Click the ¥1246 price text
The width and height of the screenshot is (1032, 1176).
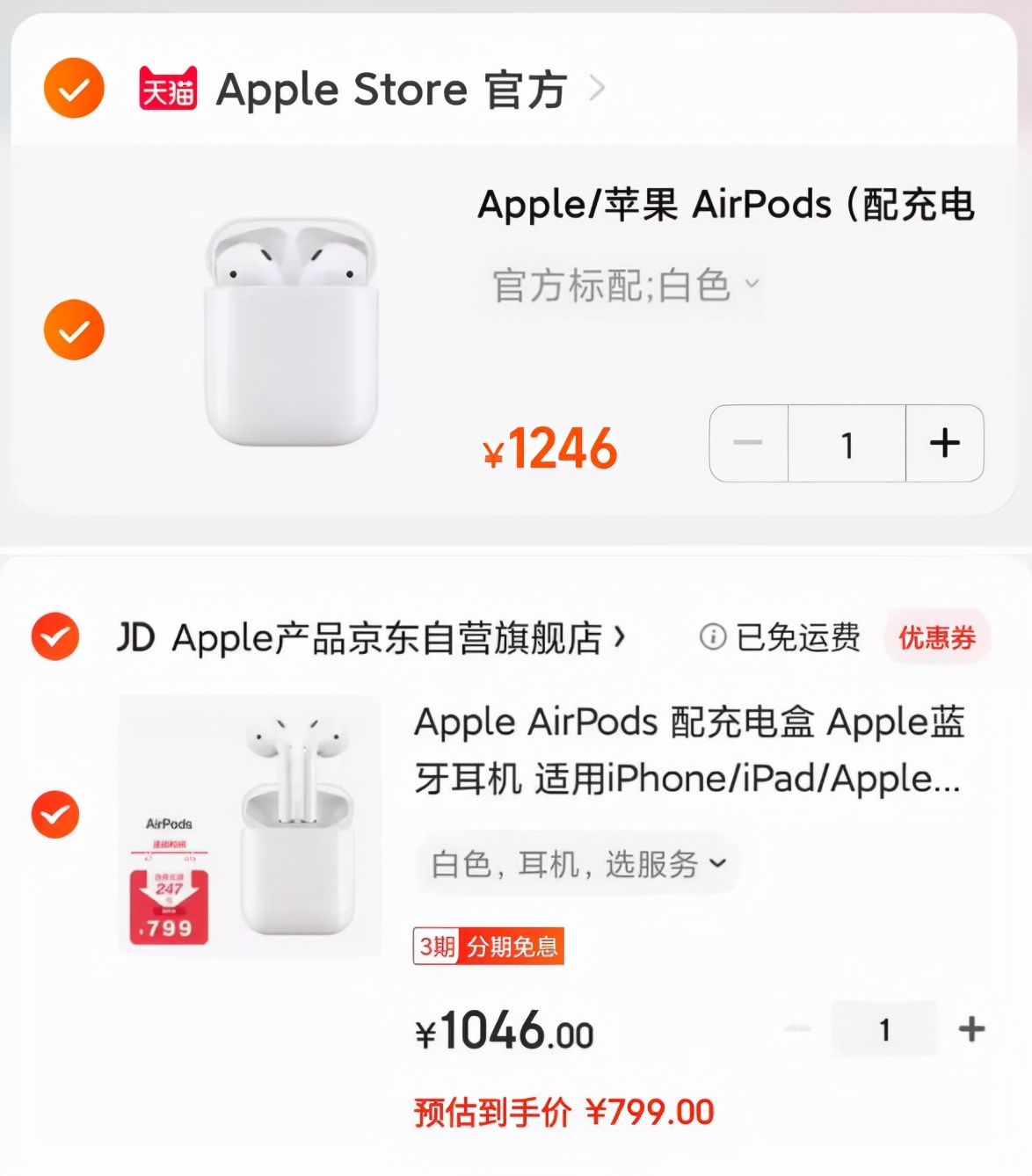(549, 448)
